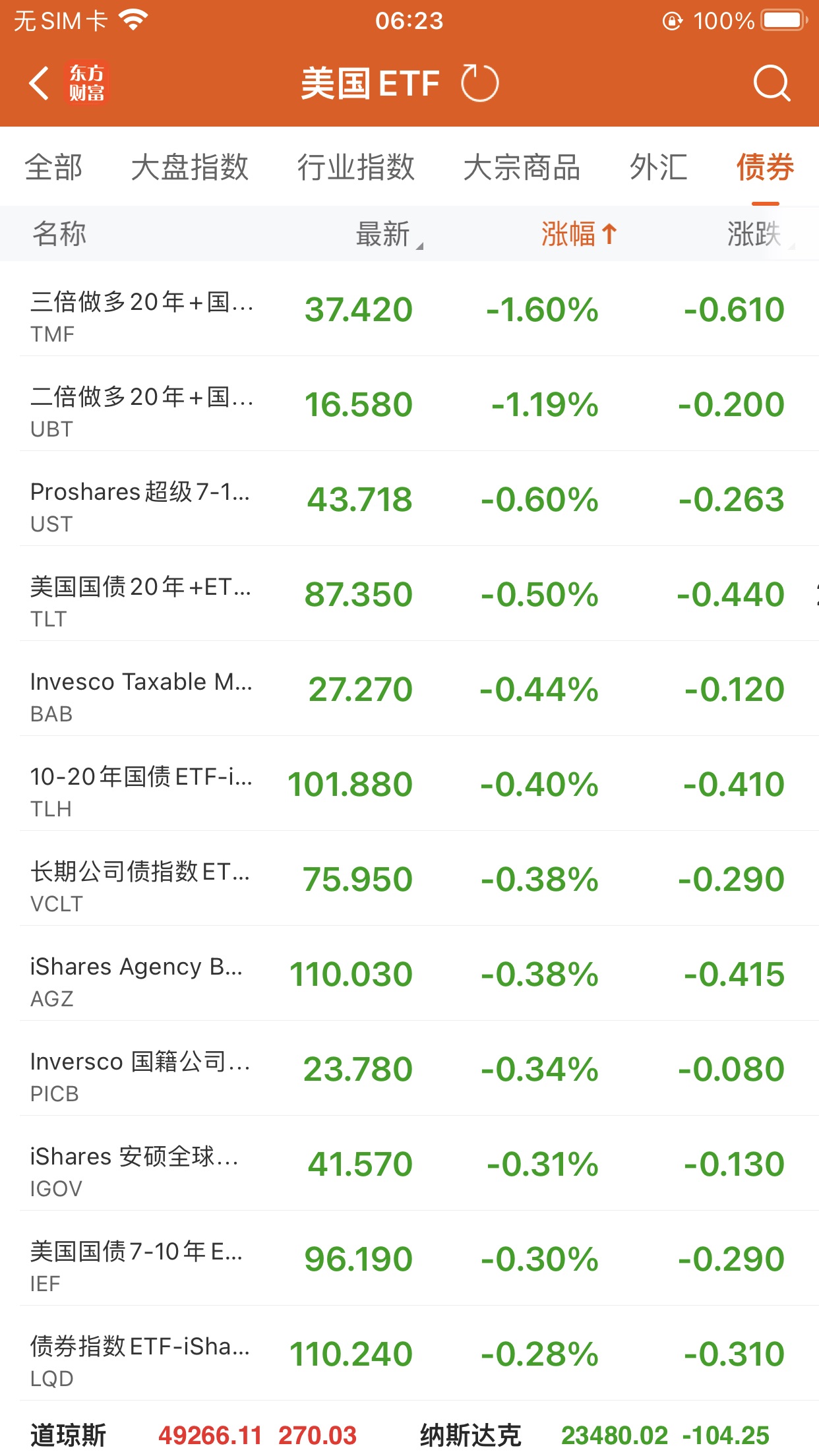Sort the list by 涨跌
The image size is (819, 1456).
click(756, 234)
